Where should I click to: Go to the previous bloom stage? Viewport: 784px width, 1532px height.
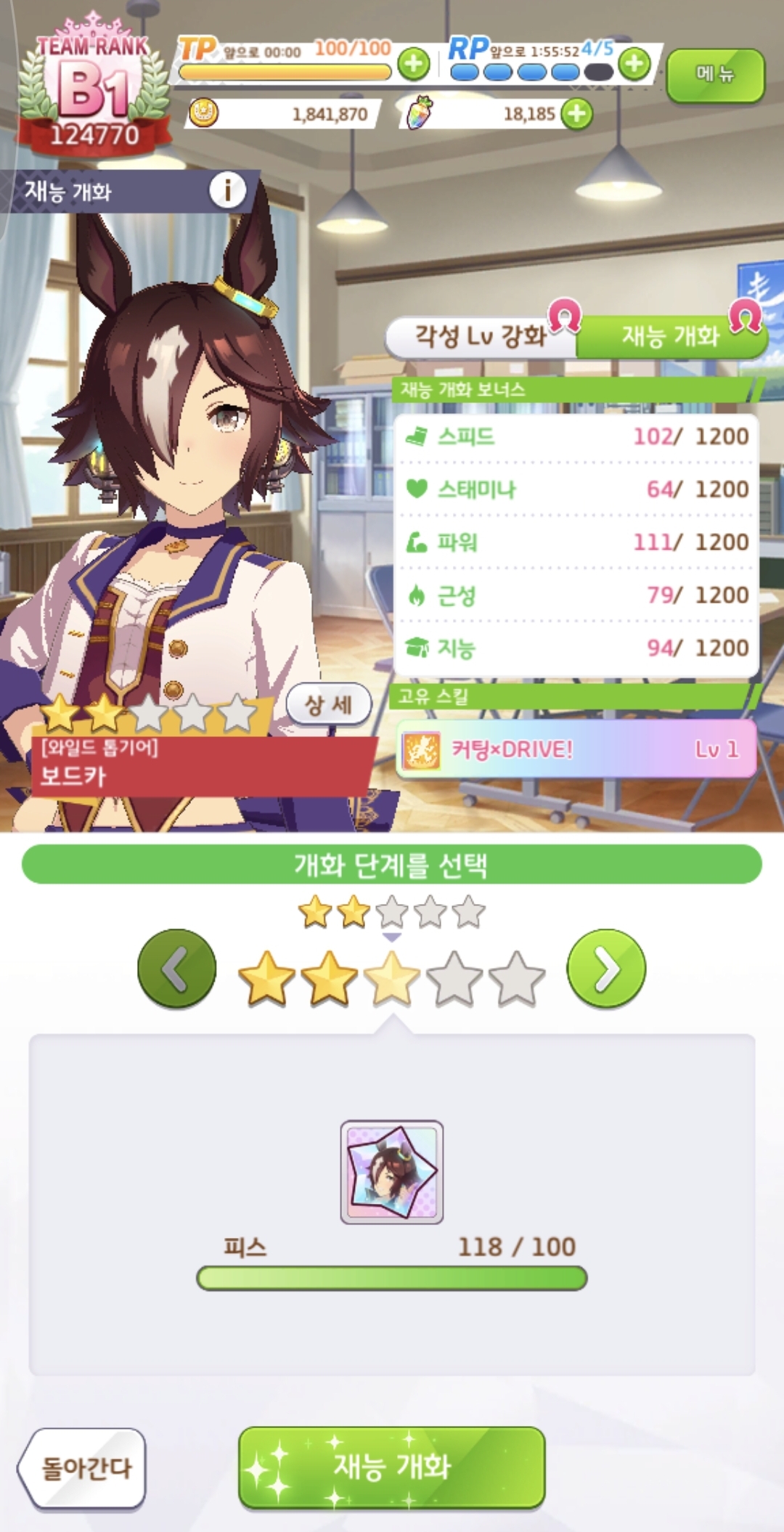tap(177, 969)
